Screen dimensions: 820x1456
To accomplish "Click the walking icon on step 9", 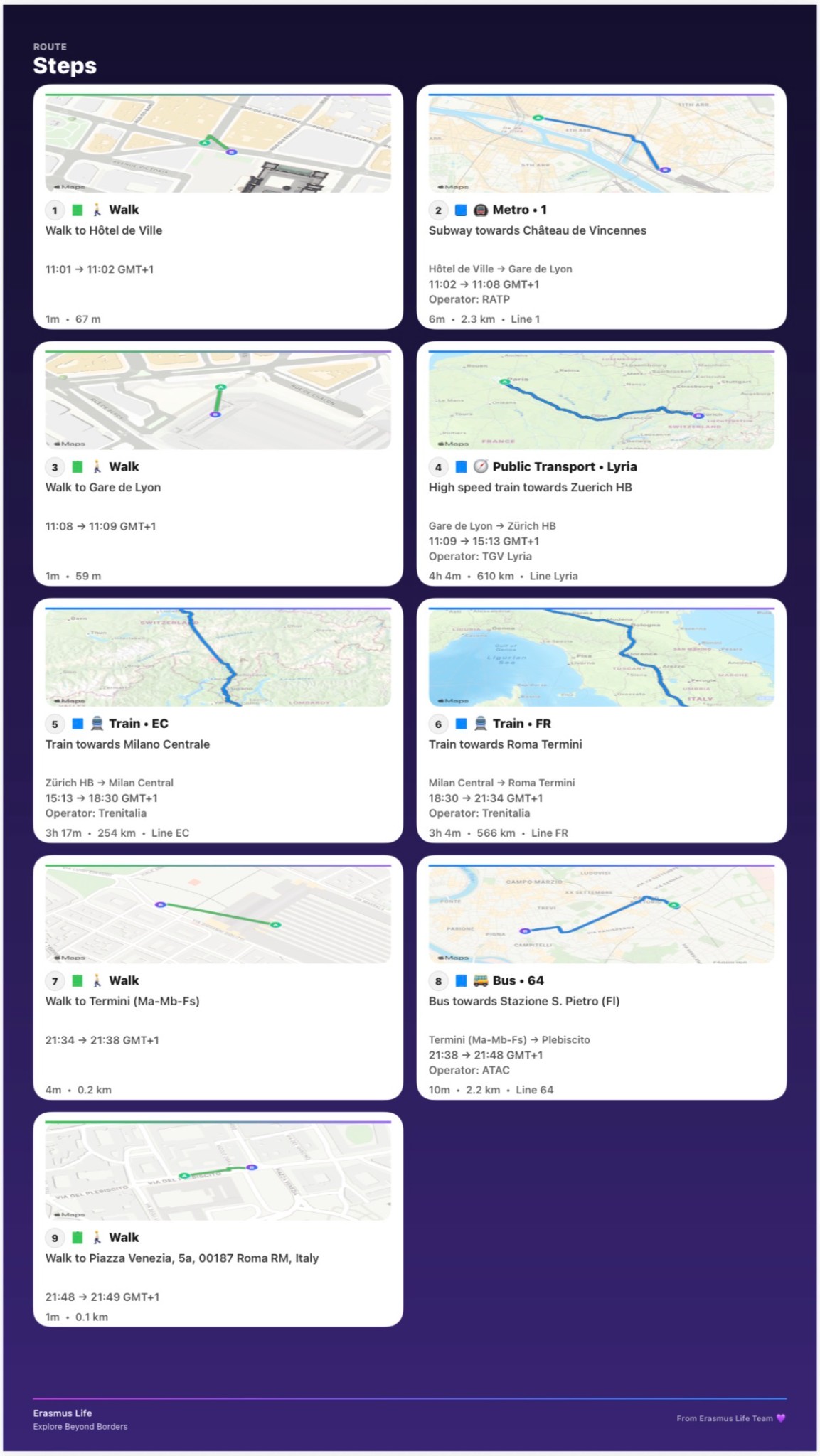I will tap(97, 1237).
